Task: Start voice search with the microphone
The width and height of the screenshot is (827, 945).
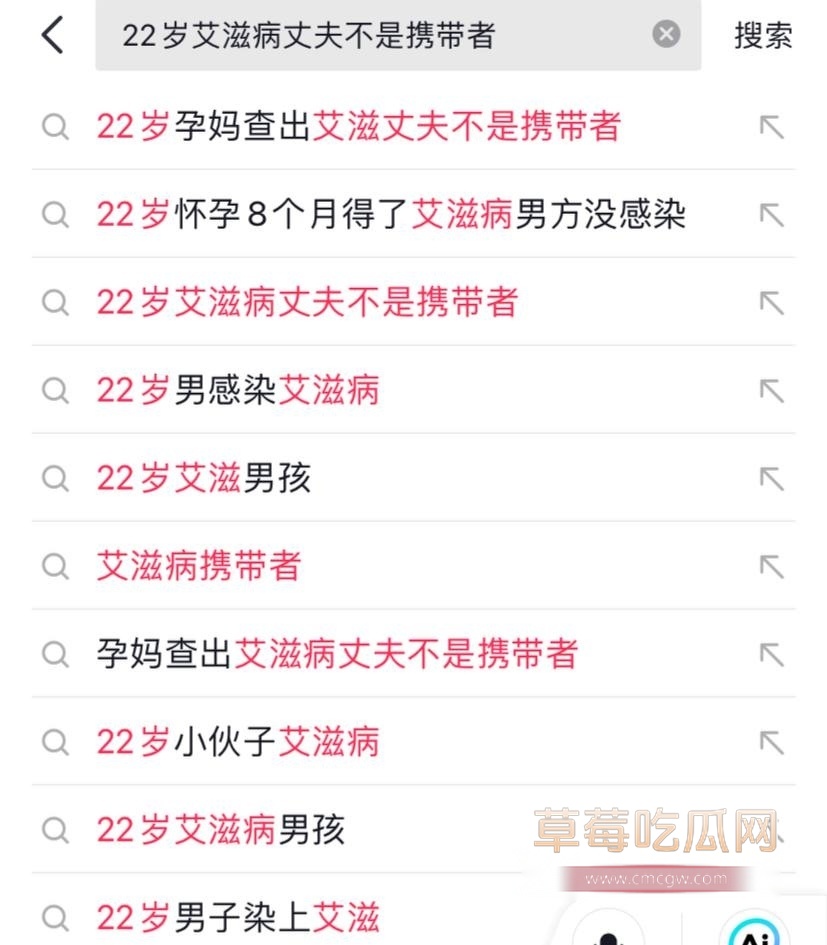Action: pos(608,934)
